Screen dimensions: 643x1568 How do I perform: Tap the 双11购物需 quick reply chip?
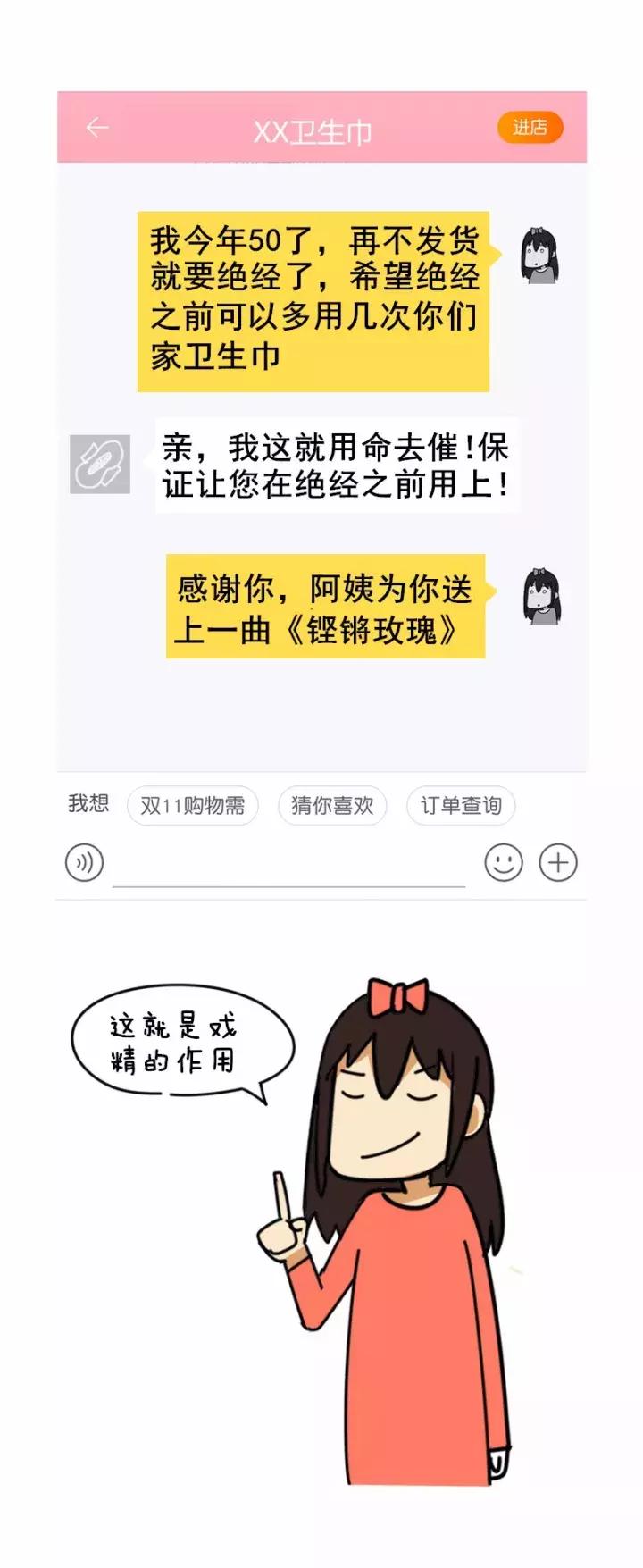[193, 805]
